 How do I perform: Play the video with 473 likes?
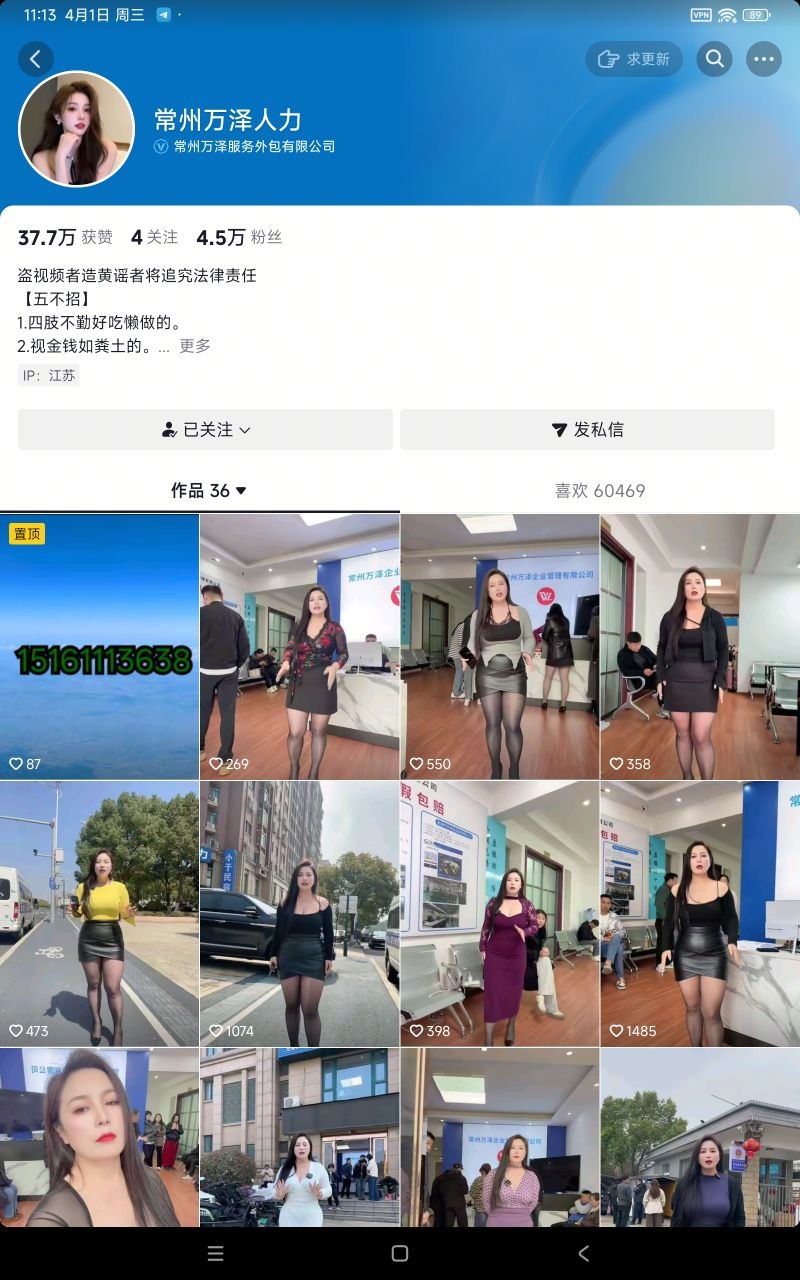pos(99,913)
